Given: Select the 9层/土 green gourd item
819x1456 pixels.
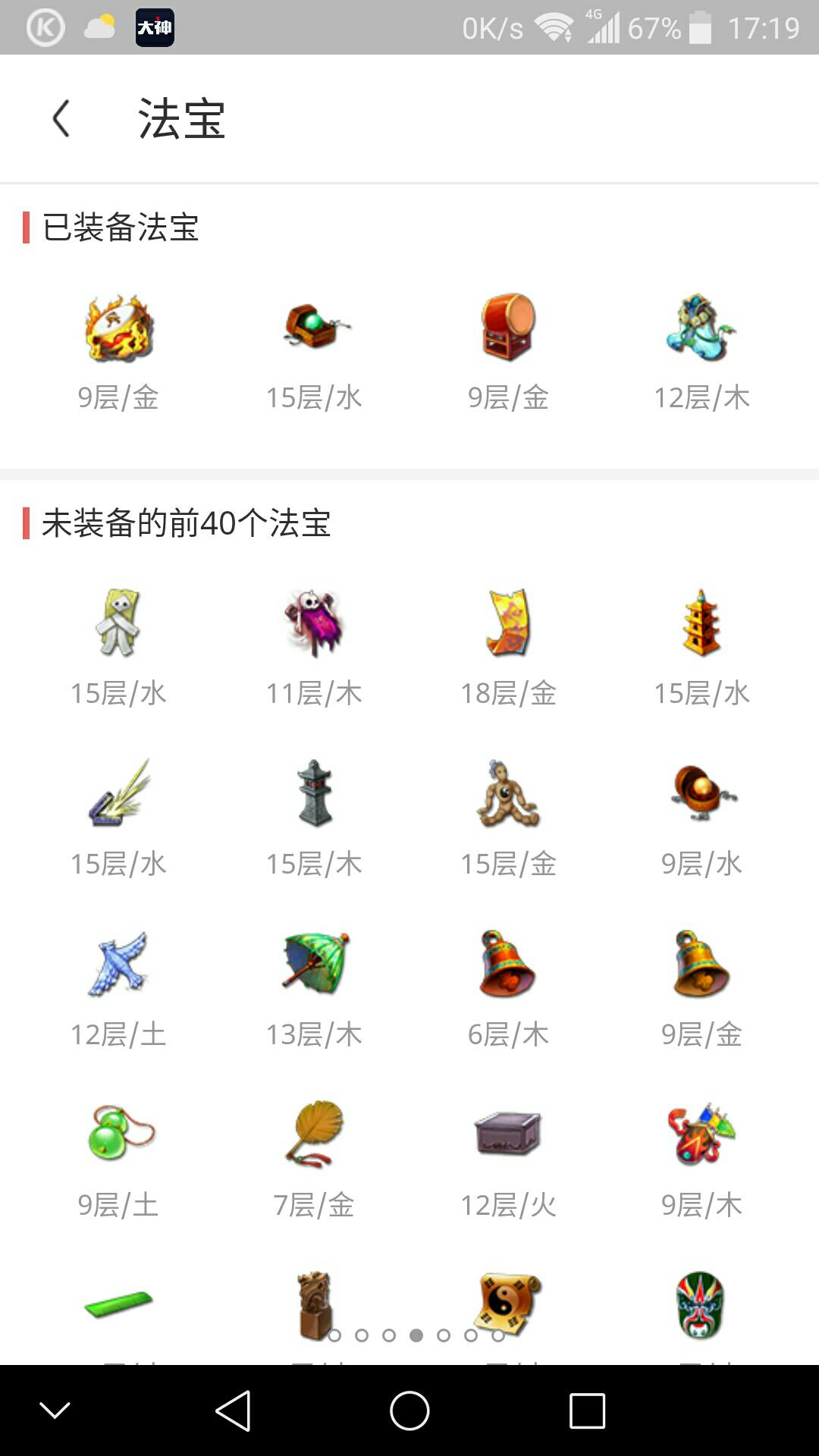Looking at the screenshot, I should pyautogui.click(x=118, y=1135).
